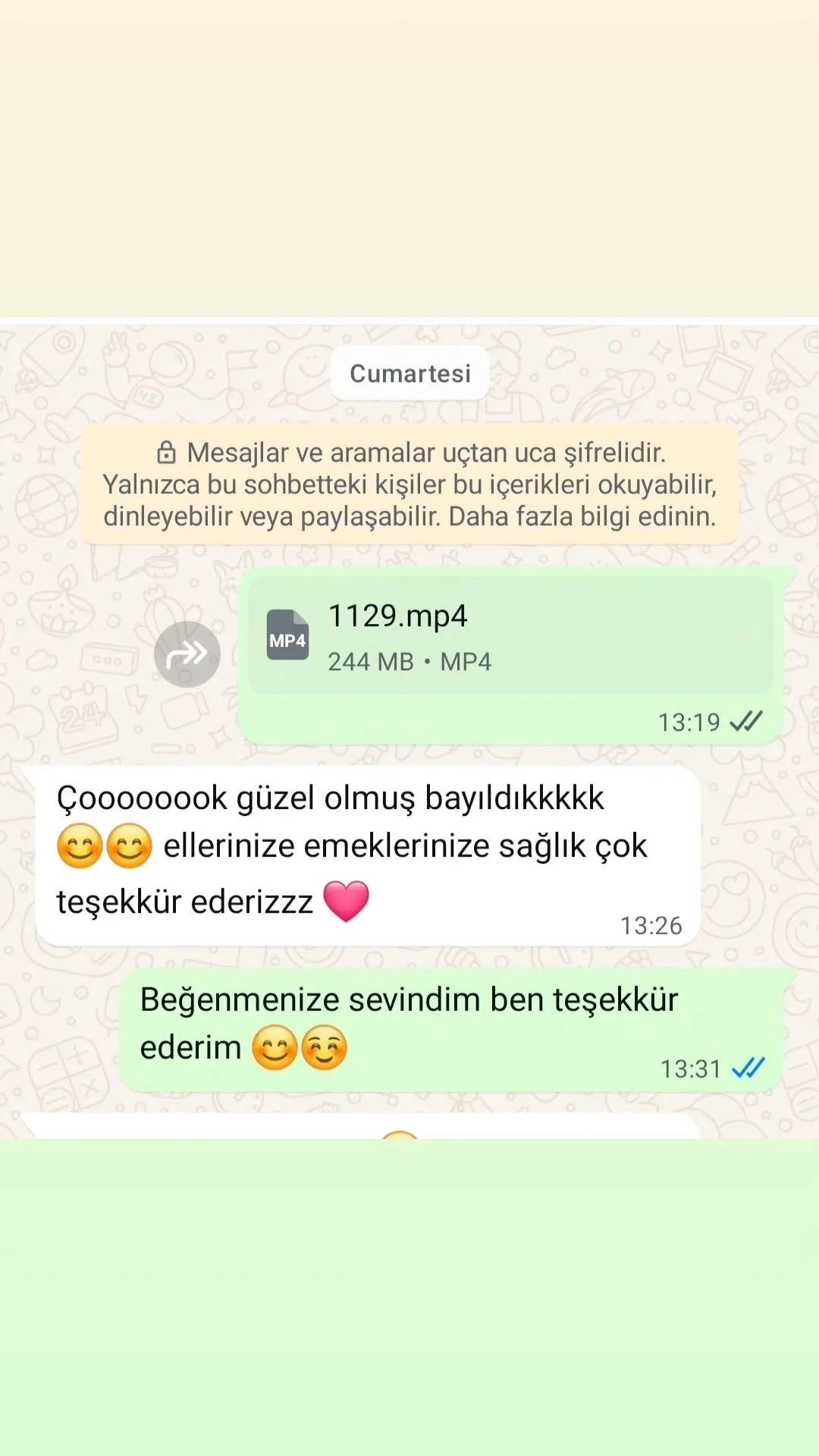
Task: Click the blue double checkmark at 13:31
Action: [748, 1068]
